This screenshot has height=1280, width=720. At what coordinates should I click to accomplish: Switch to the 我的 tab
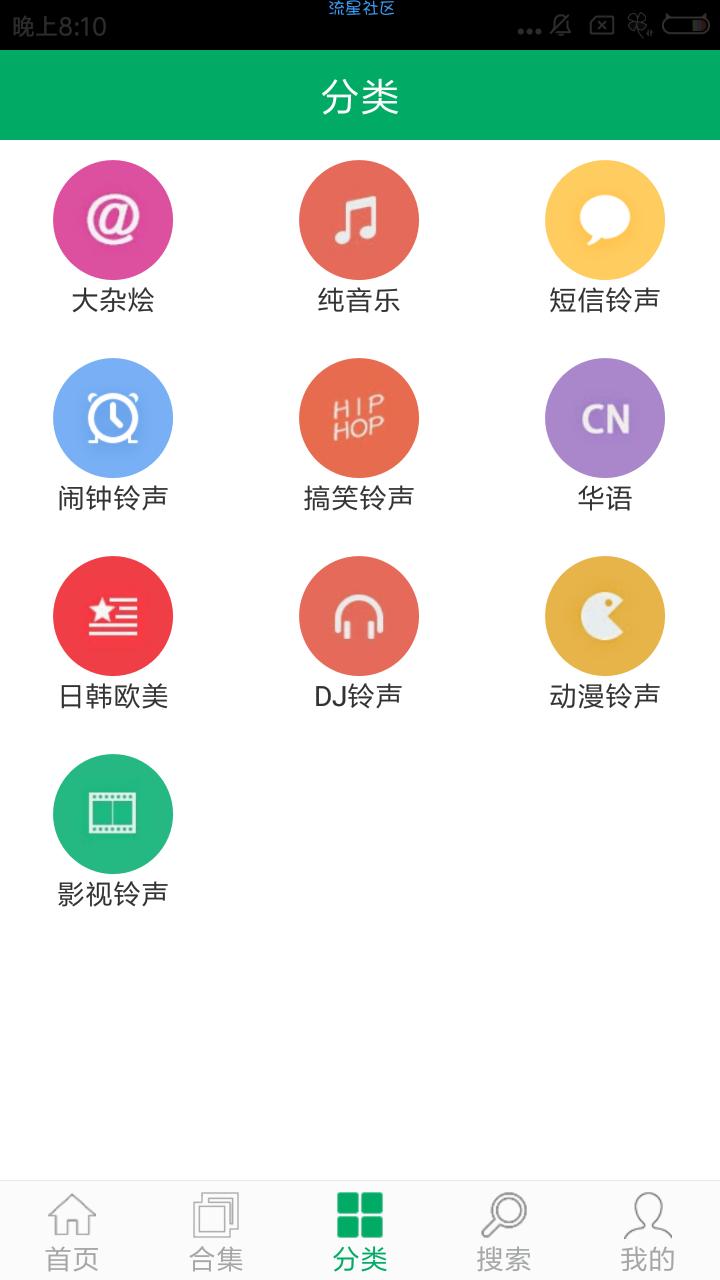point(648,1231)
